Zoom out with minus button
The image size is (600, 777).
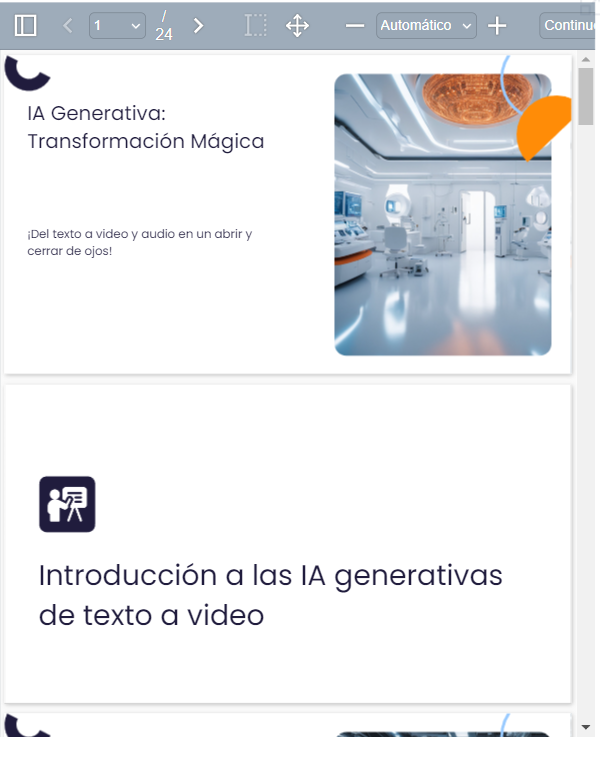pyautogui.click(x=354, y=25)
